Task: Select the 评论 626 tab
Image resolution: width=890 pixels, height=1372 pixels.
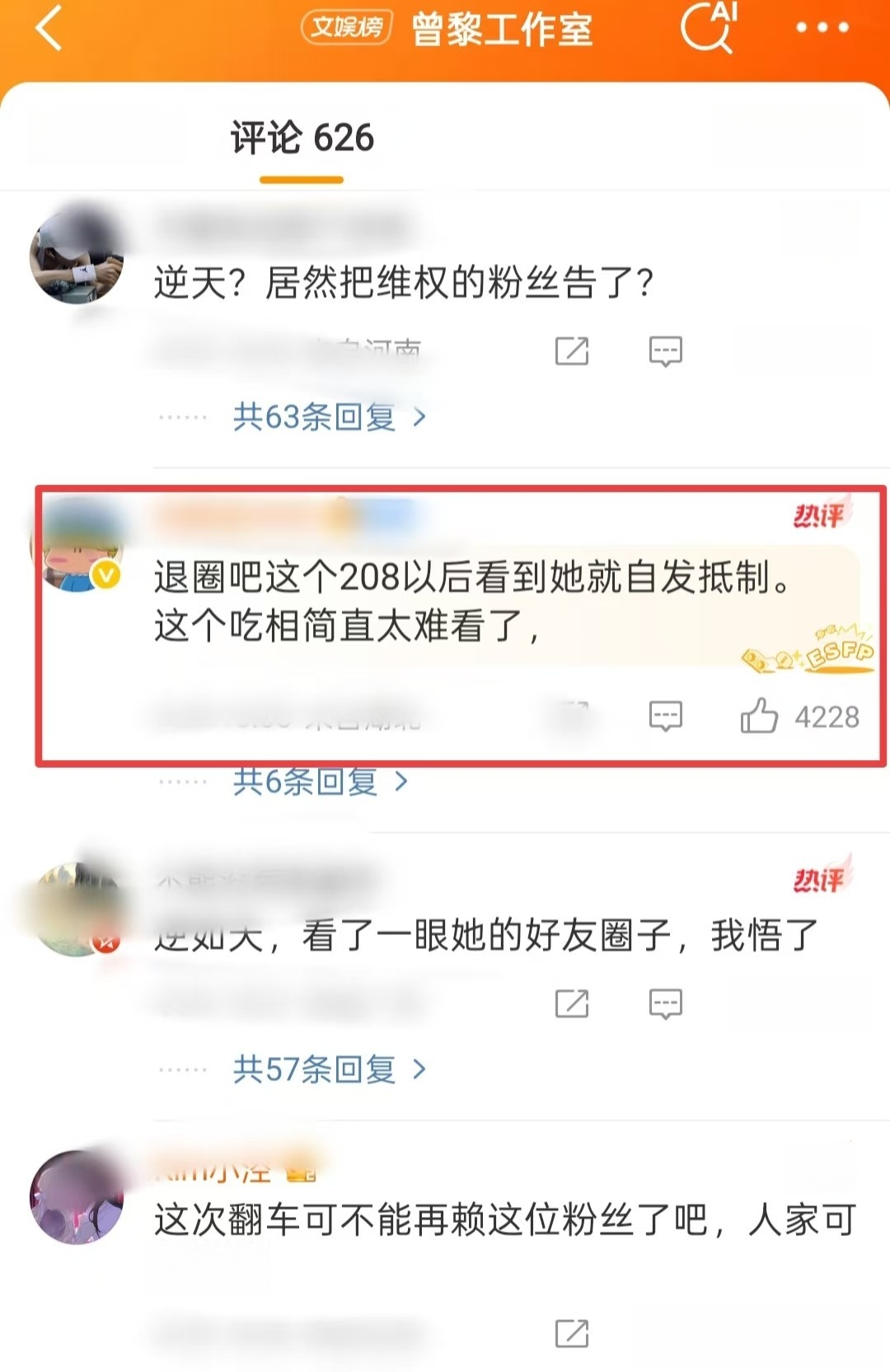Action: 302,139
